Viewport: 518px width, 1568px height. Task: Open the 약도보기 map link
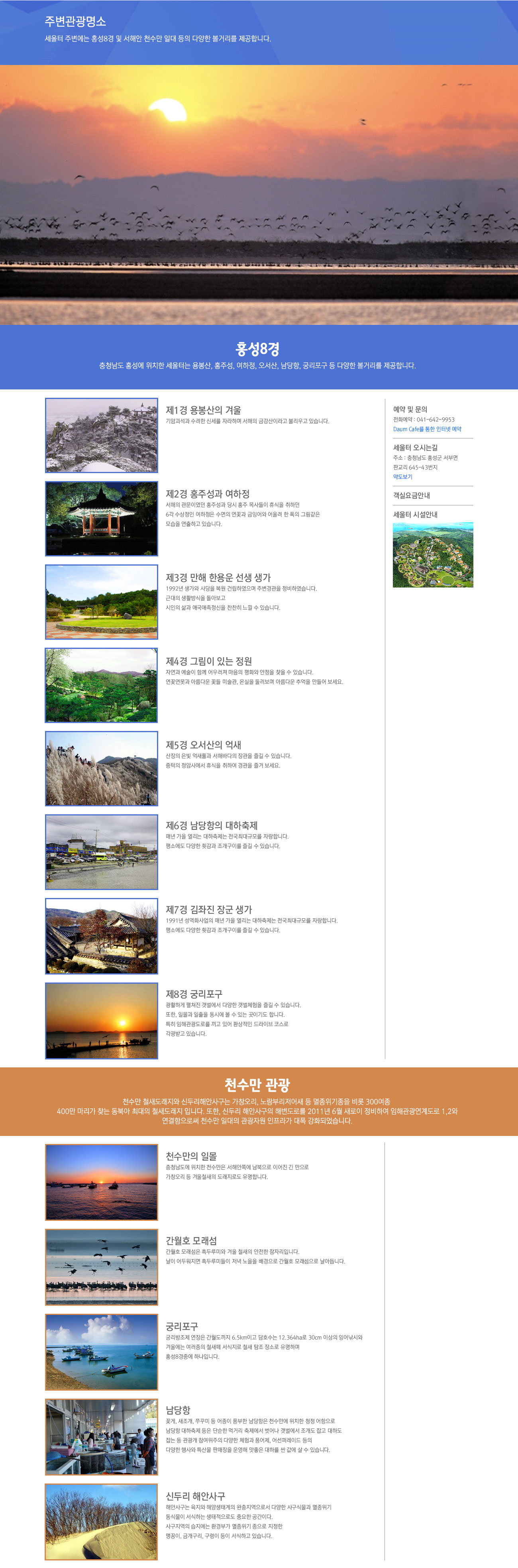click(402, 477)
